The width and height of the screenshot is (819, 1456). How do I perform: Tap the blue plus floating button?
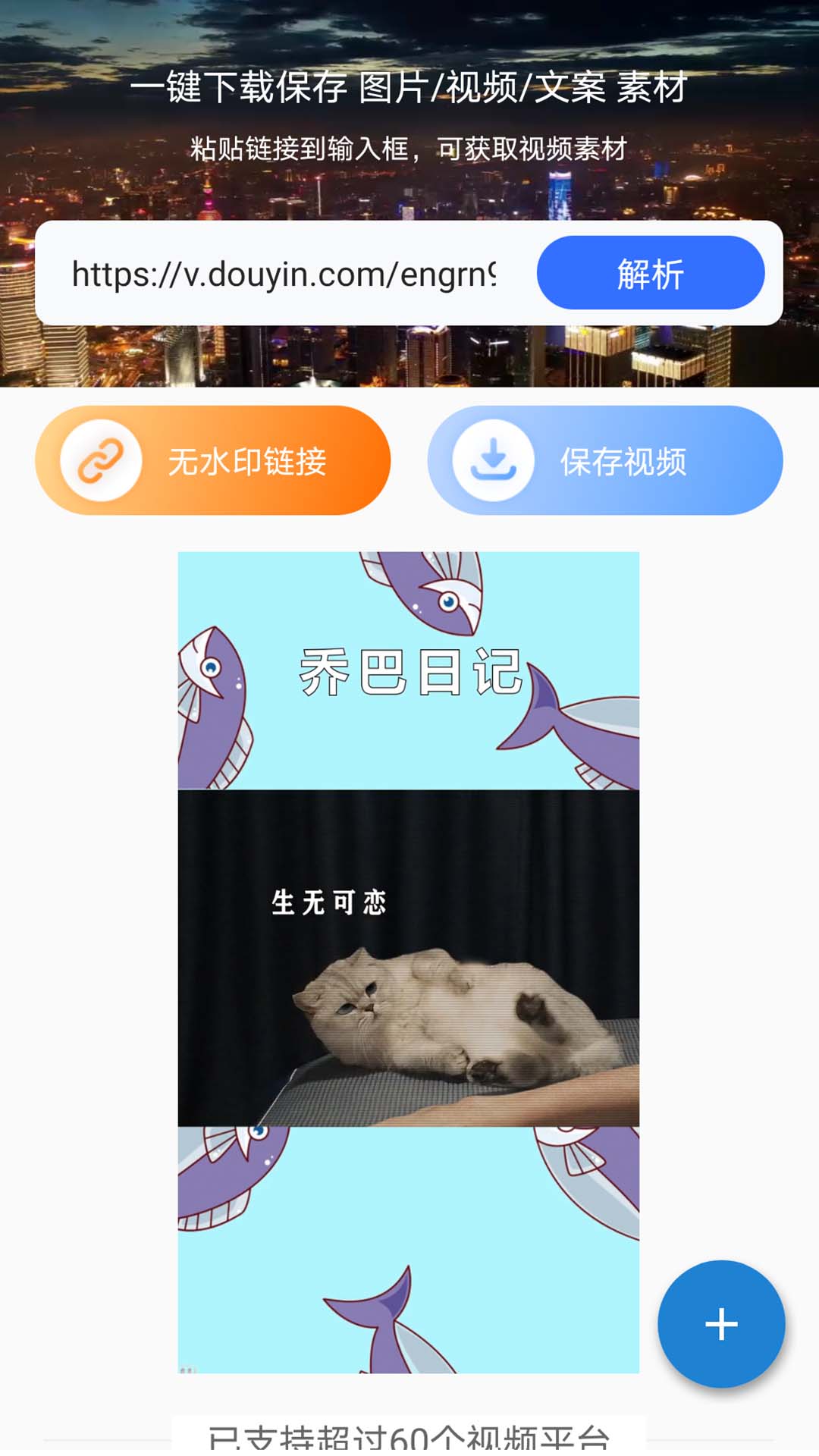coord(720,1324)
